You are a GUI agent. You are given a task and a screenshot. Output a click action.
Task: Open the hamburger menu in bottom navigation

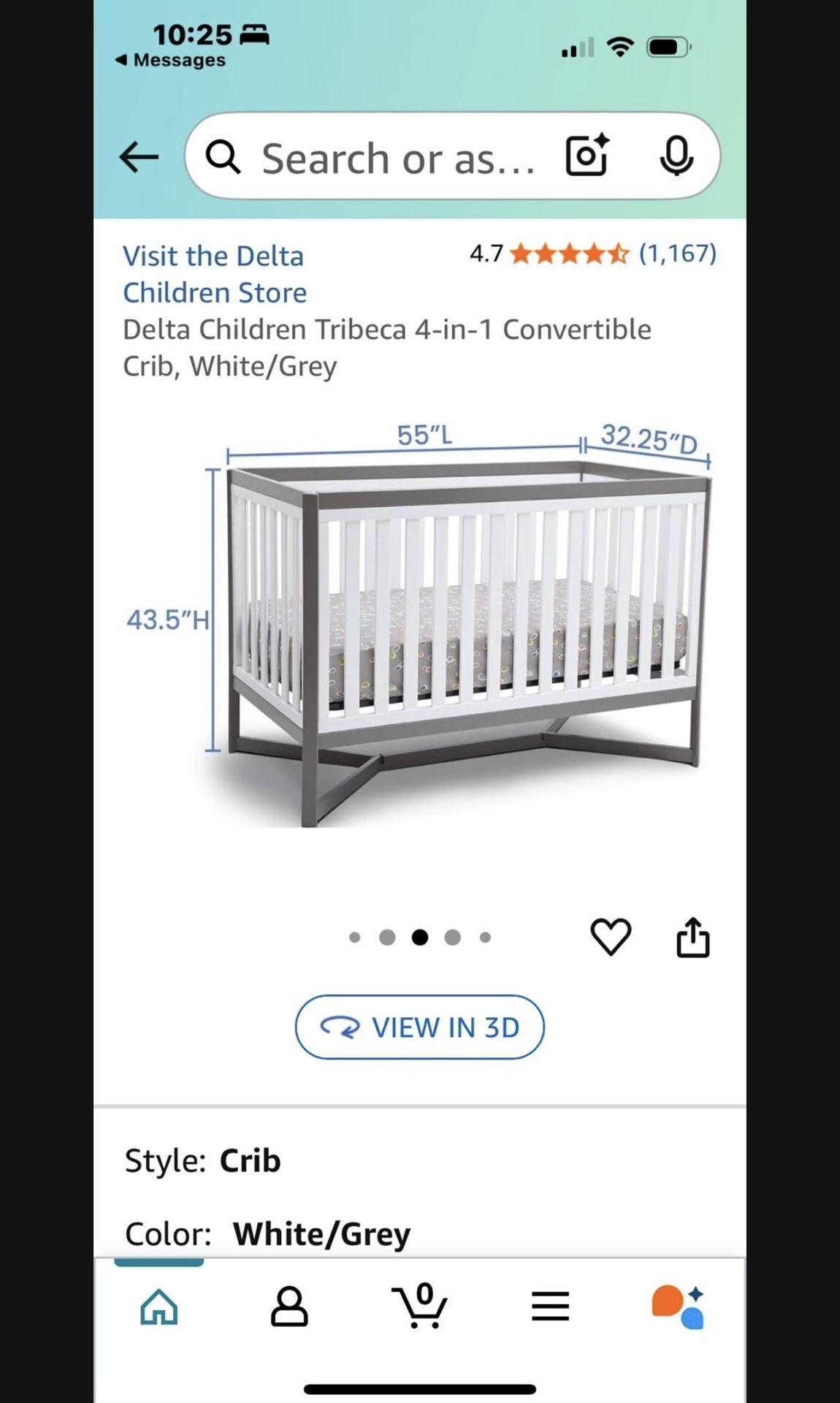click(x=550, y=1308)
